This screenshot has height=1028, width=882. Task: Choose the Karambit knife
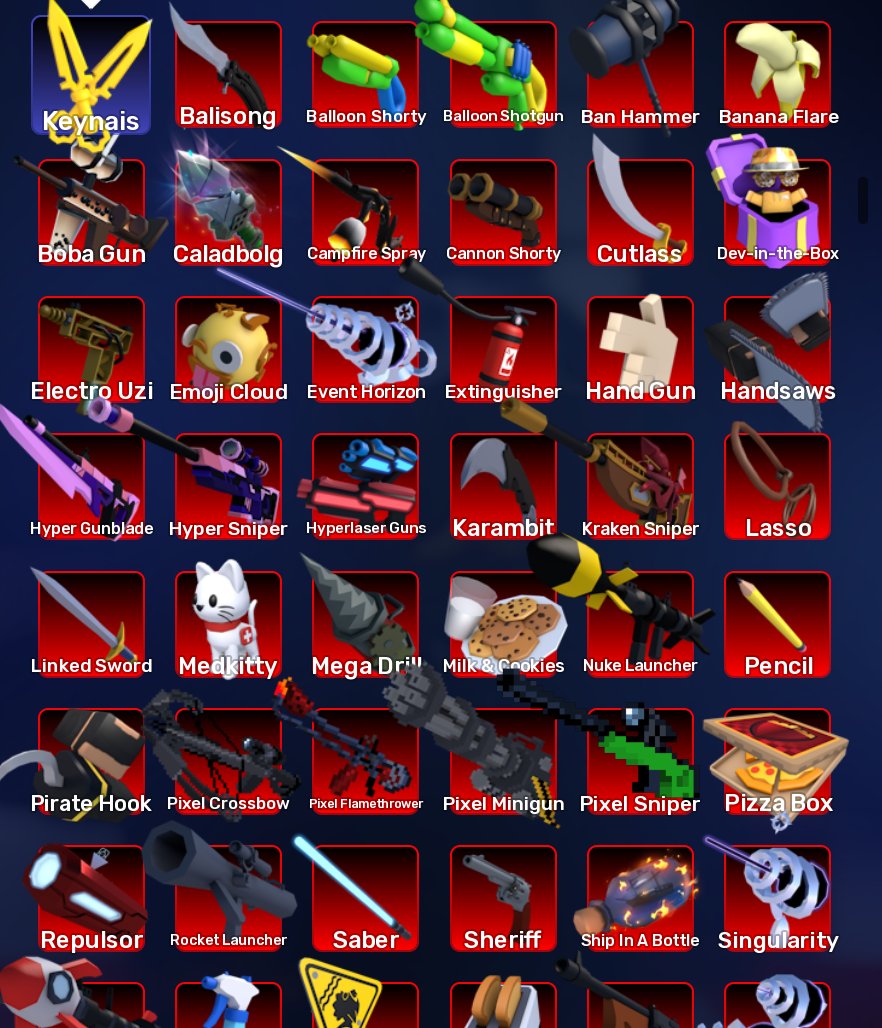pyautogui.click(x=503, y=486)
